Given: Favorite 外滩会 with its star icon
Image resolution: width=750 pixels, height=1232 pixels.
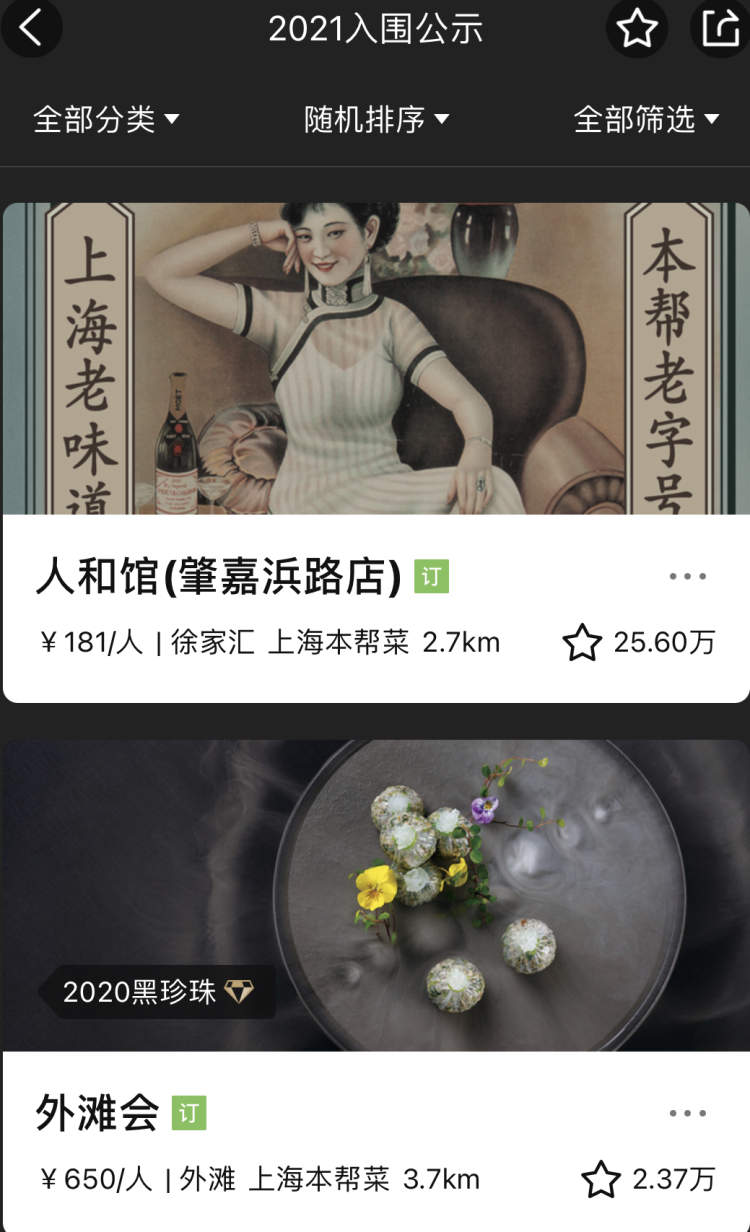Looking at the screenshot, I should click(x=601, y=1179).
